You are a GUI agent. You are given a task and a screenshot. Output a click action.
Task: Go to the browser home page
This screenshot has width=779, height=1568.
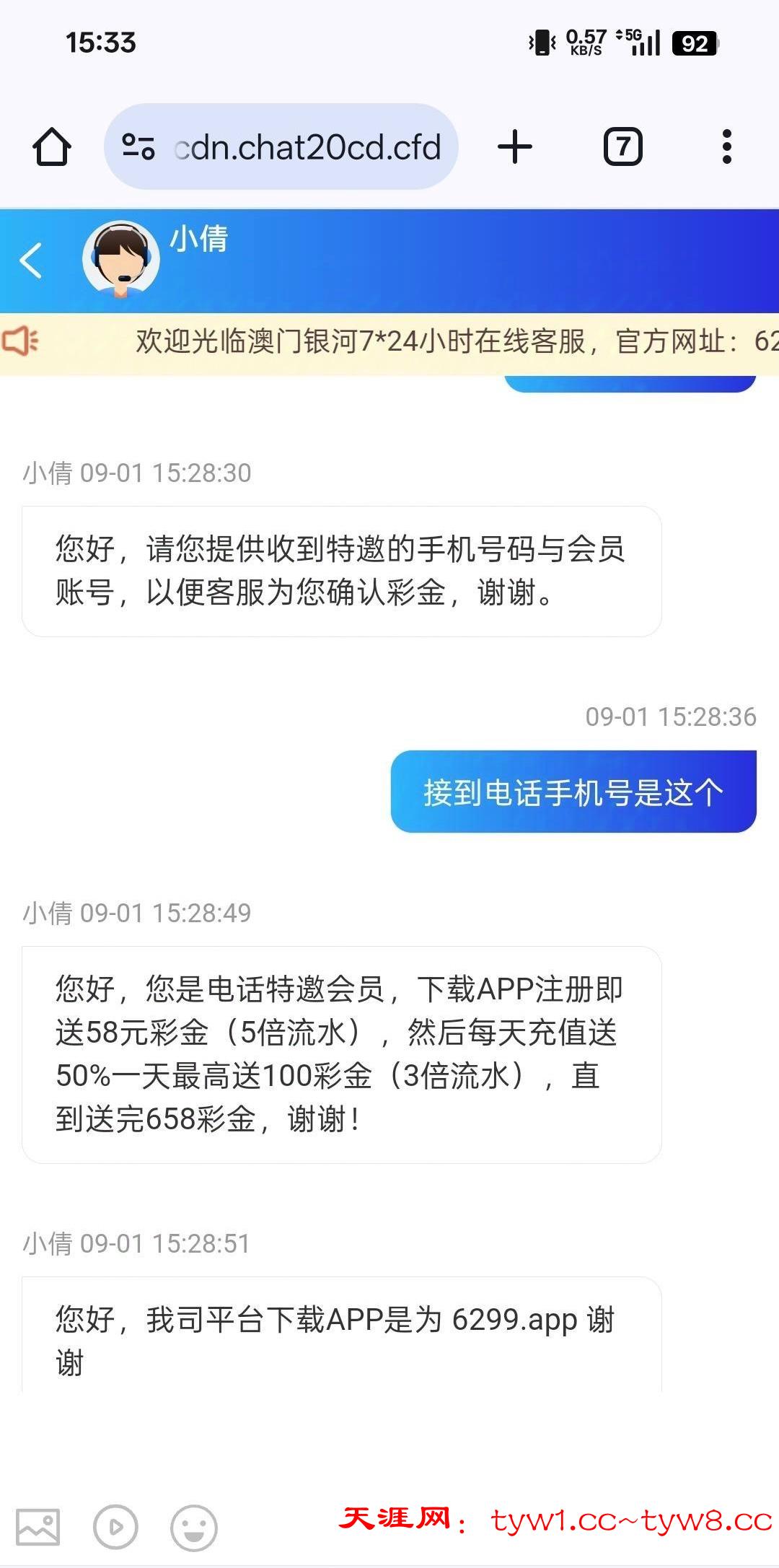[x=52, y=146]
